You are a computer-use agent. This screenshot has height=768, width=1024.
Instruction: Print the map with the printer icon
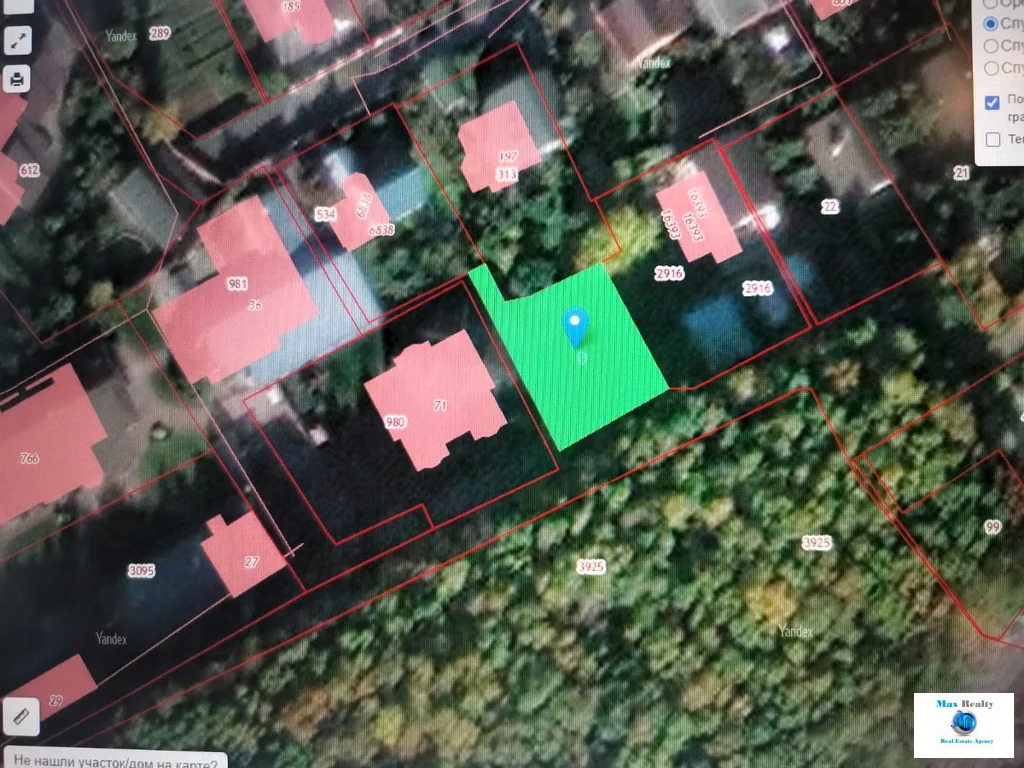tap(18, 79)
